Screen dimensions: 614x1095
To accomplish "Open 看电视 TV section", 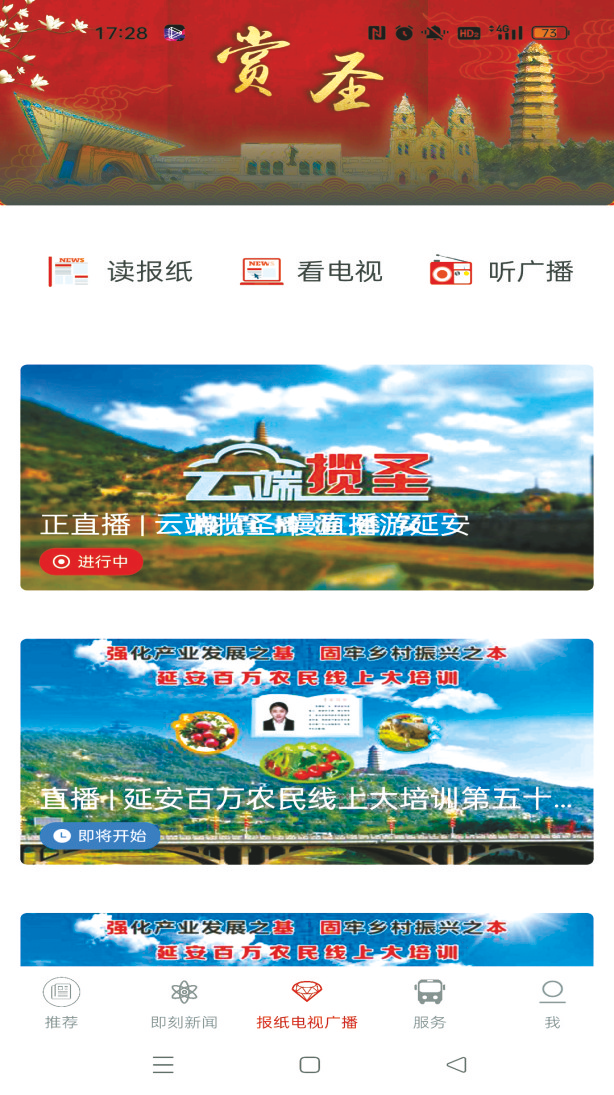I will pyautogui.click(x=311, y=271).
